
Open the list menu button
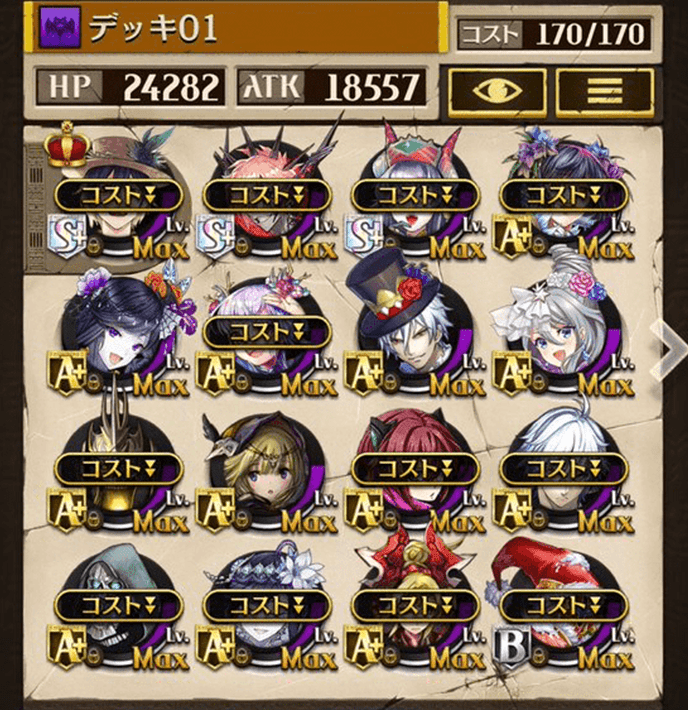pos(604,91)
